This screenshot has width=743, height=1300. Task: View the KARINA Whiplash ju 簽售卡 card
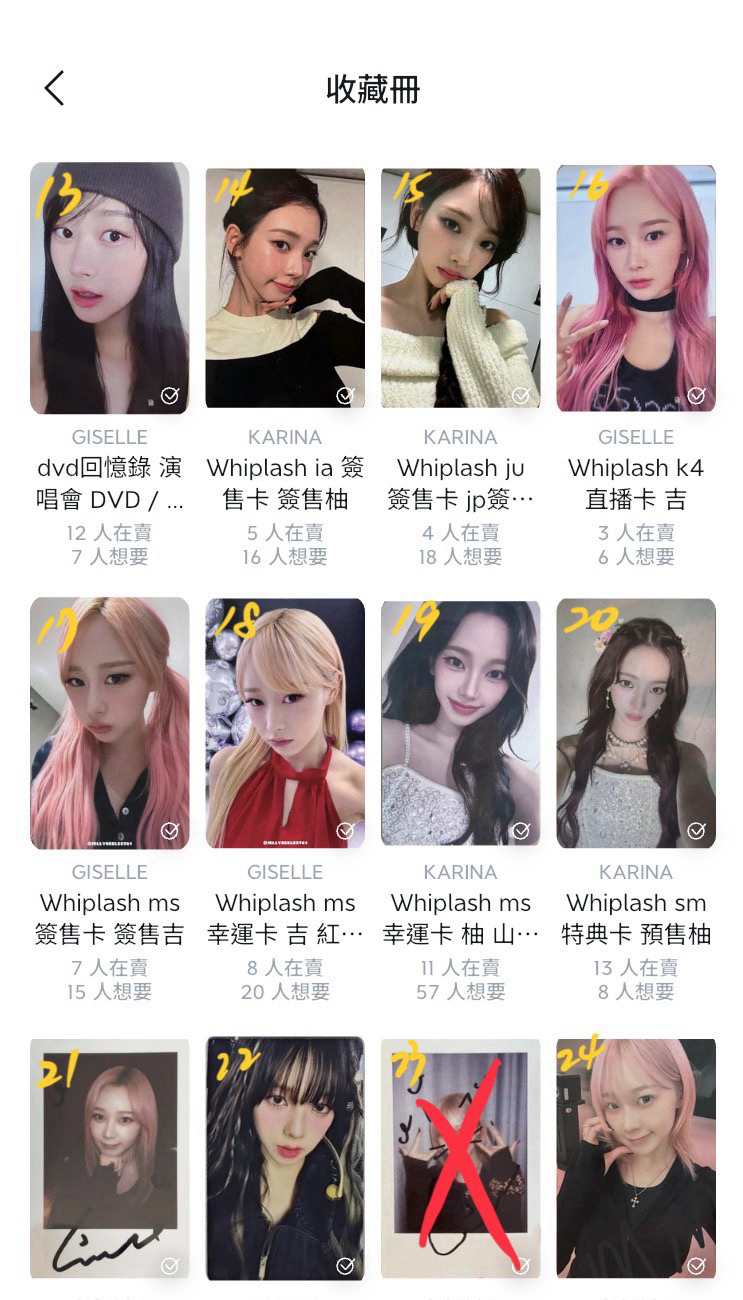click(x=460, y=288)
